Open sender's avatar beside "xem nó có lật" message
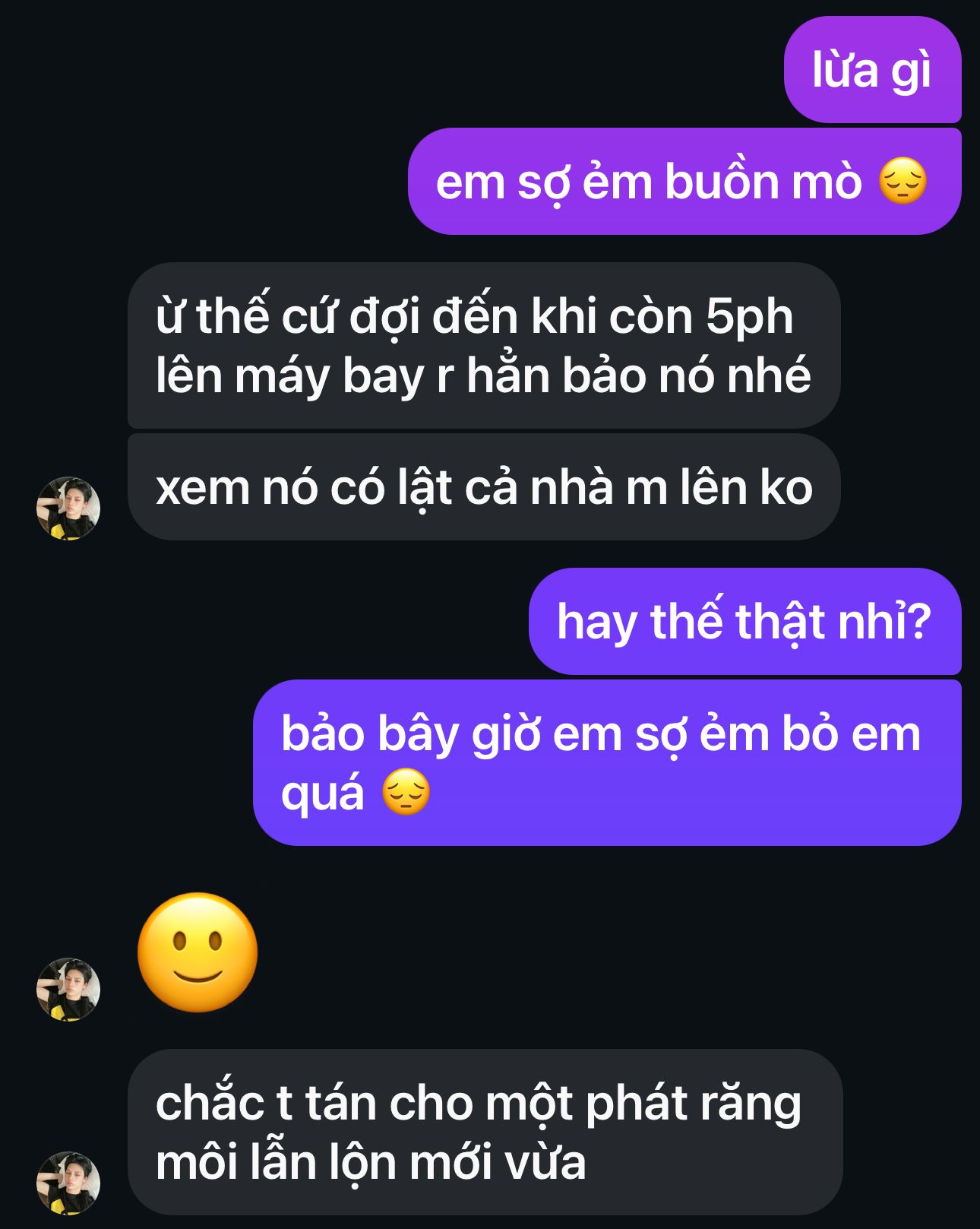The width and height of the screenshot is (980, 1229). 68,508
